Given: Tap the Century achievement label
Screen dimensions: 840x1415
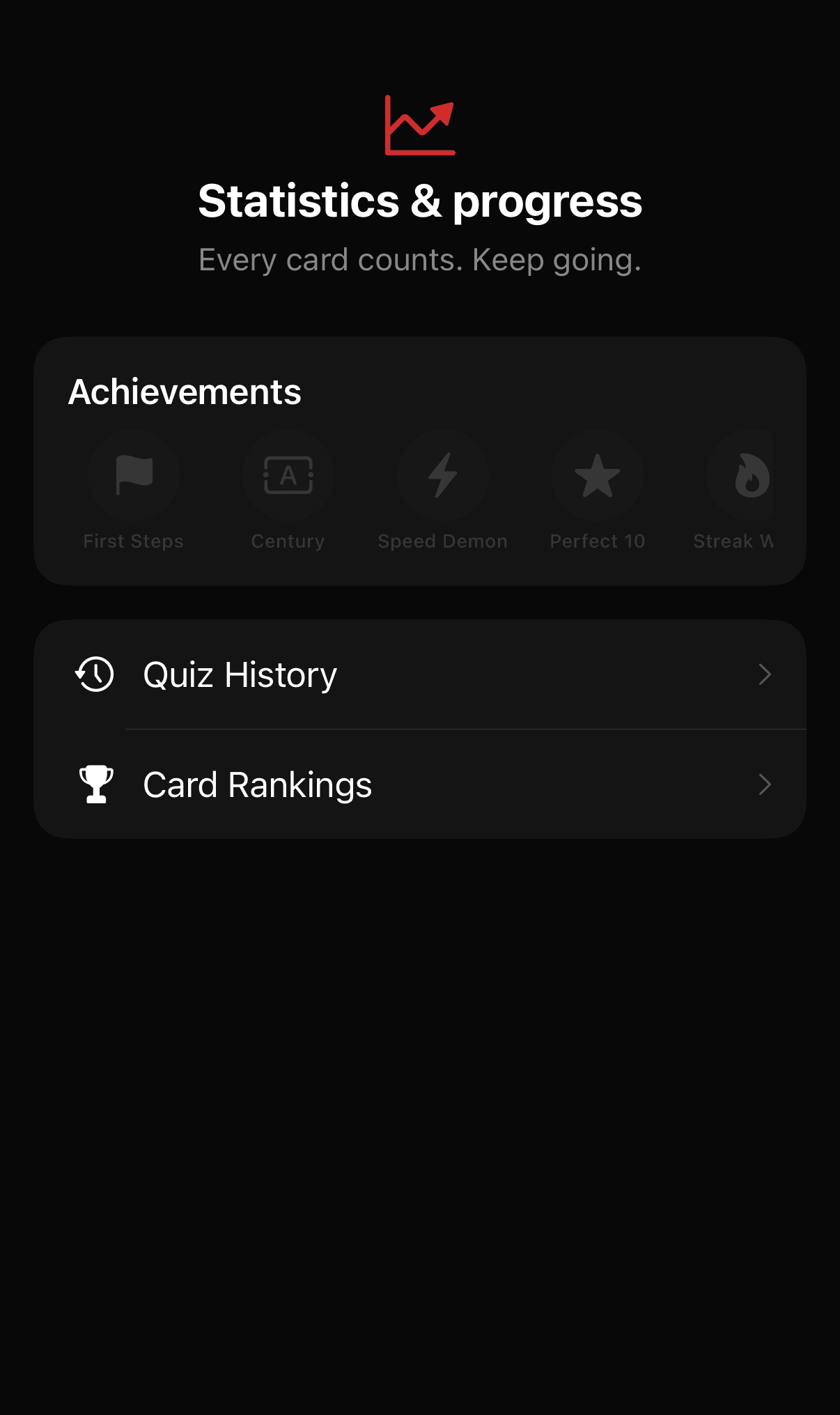Looking at the screenshot, I should click(288, 541).
